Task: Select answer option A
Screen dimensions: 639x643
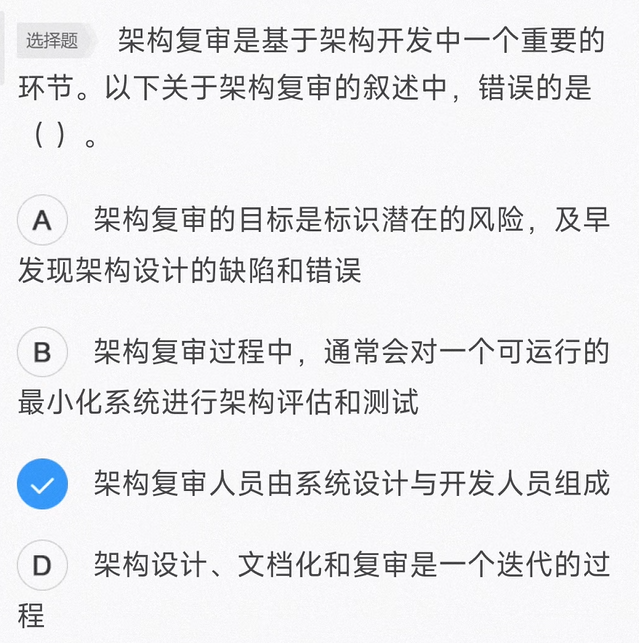Action: (42, 222)
